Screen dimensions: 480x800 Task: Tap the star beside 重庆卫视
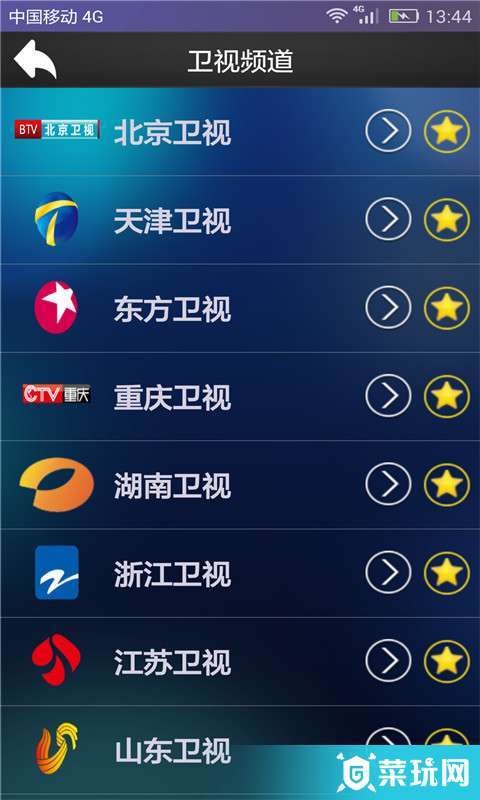(x=447, y=396)
